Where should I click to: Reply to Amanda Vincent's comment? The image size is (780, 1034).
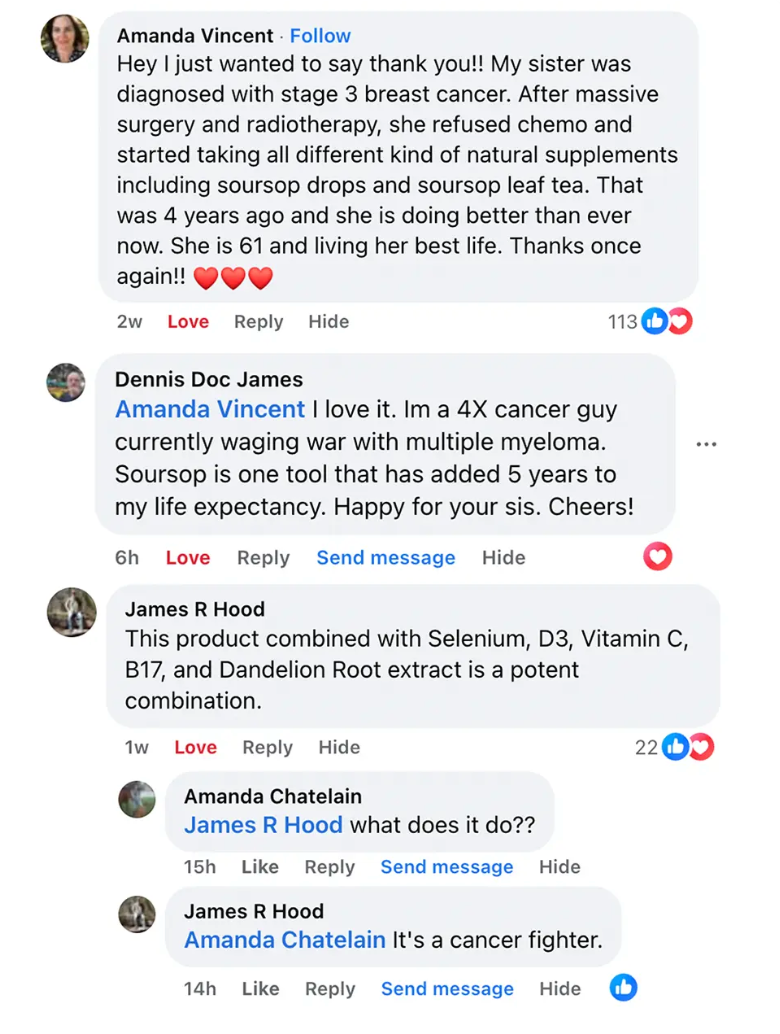258,322
